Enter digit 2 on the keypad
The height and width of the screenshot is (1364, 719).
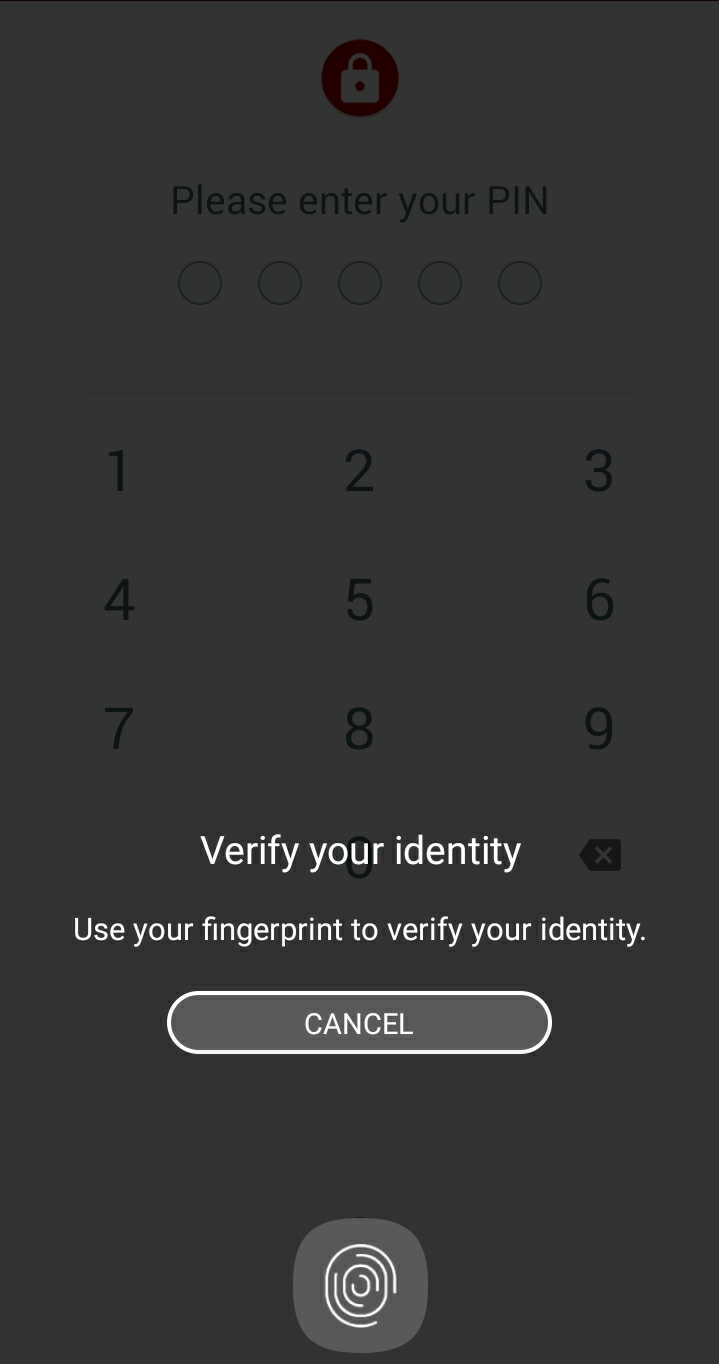pyautogui.click(x=359, y=471)
